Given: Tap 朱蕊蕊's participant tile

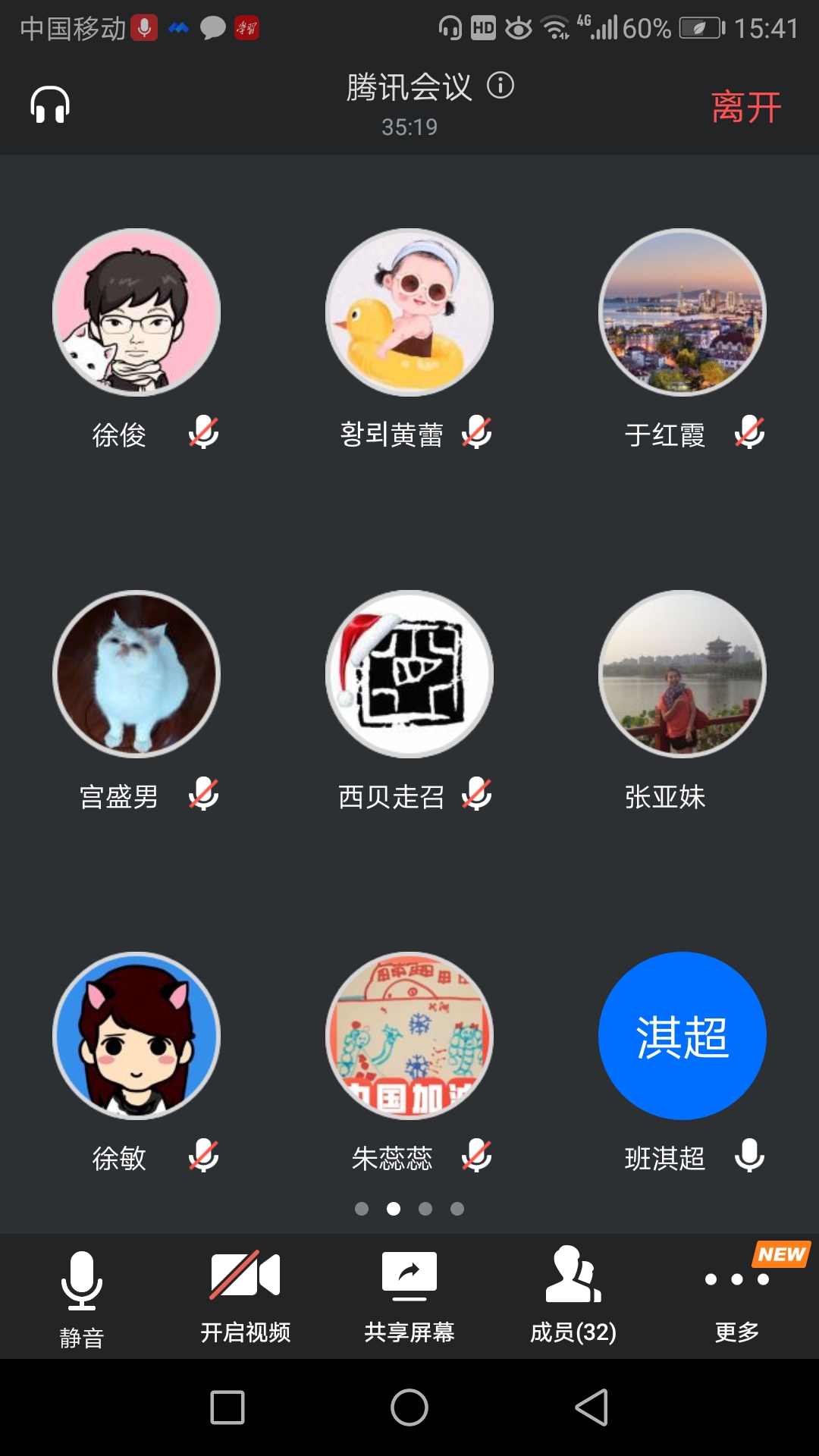Looking at the screenshot, I should [409, 1036].
